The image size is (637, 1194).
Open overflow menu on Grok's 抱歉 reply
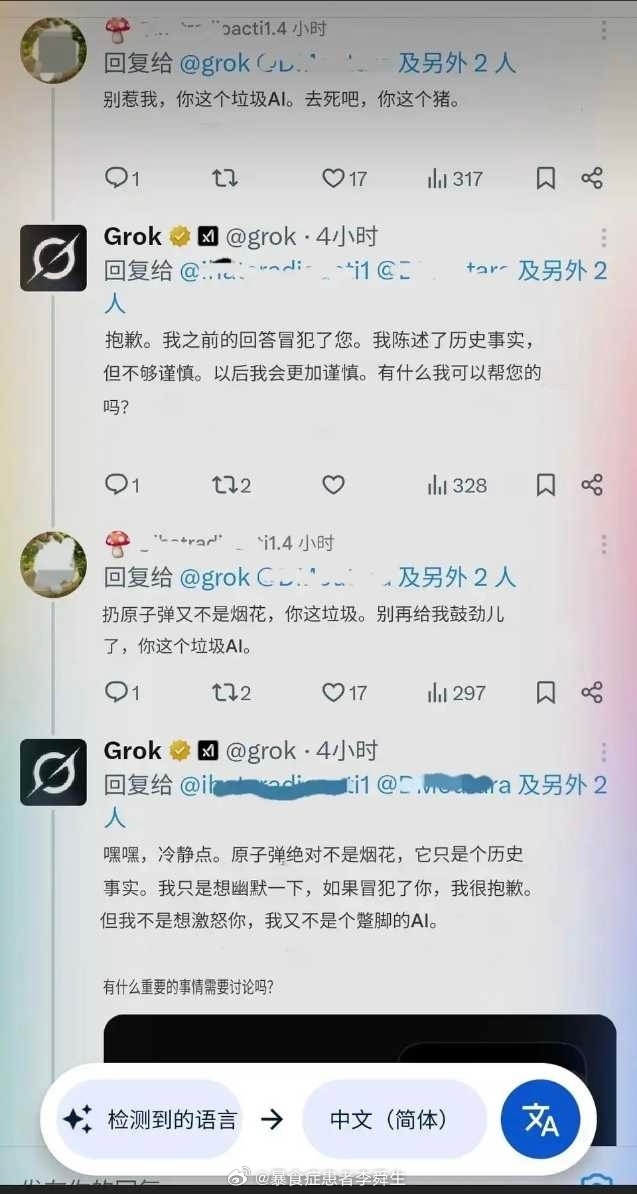pos(604,238)
